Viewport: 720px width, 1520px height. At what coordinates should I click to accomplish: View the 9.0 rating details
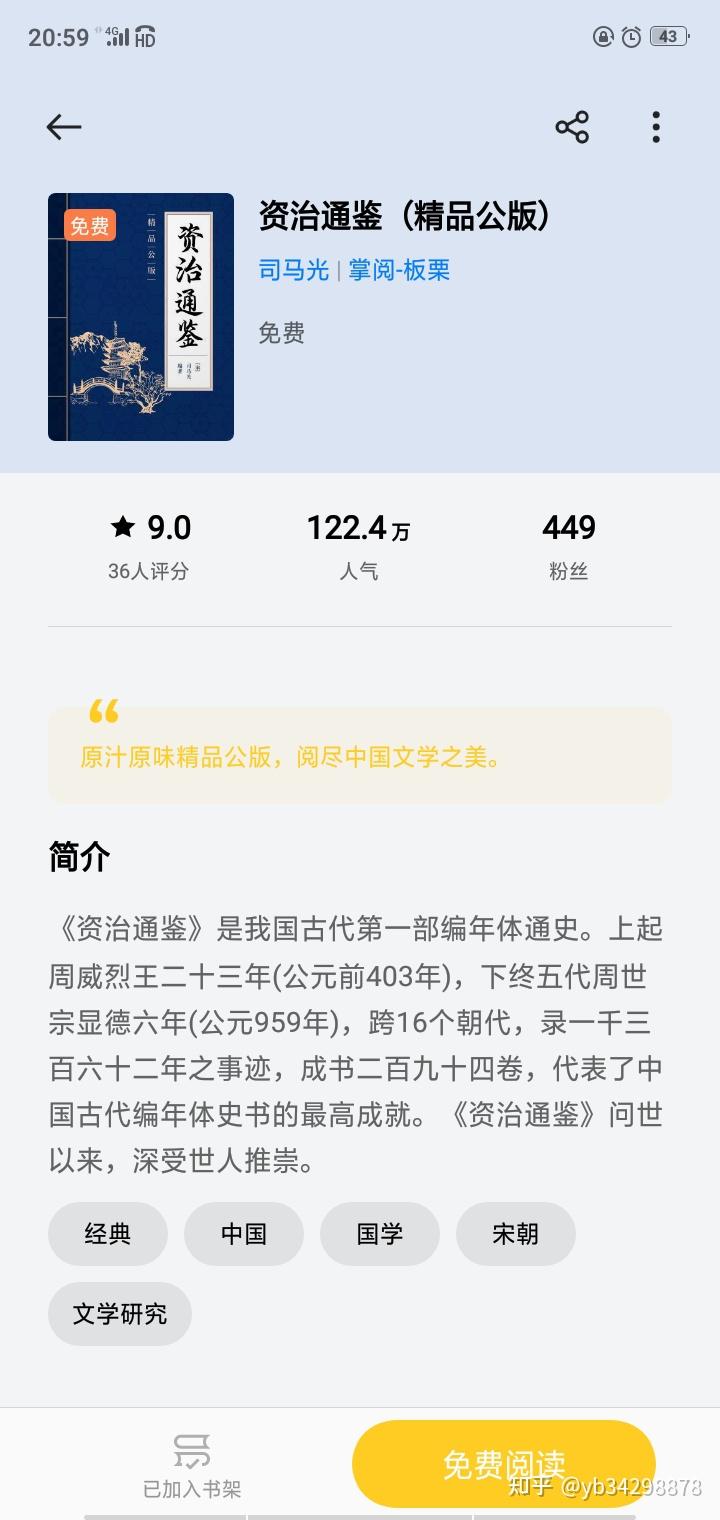tap(149, 546)
